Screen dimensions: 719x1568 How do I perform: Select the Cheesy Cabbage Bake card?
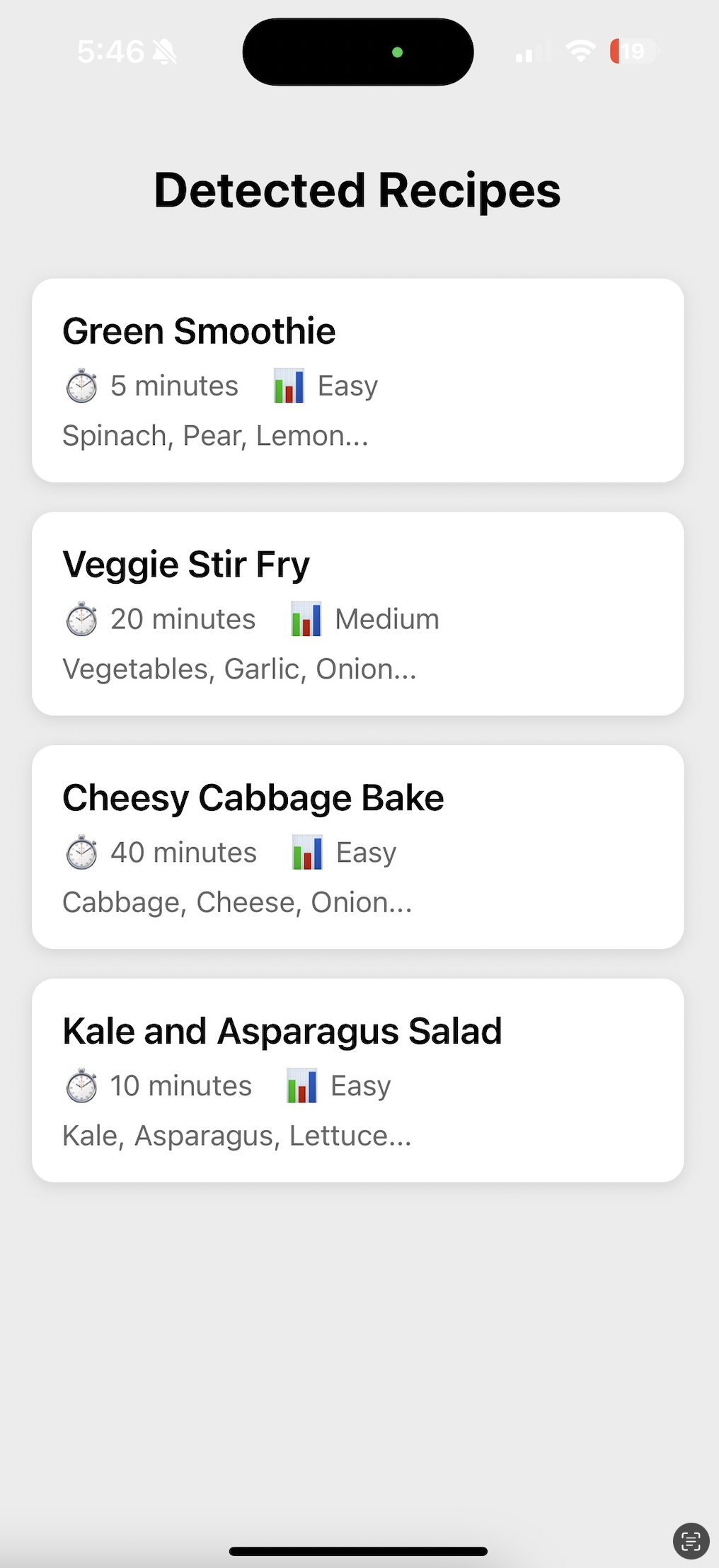click(x=357, y=847)
